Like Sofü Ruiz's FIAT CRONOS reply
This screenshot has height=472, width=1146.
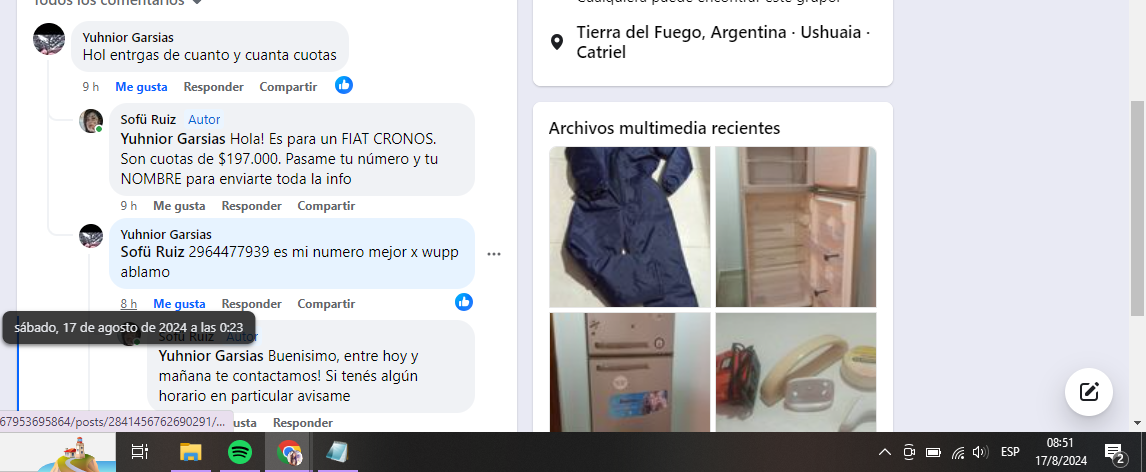point(179,206)
